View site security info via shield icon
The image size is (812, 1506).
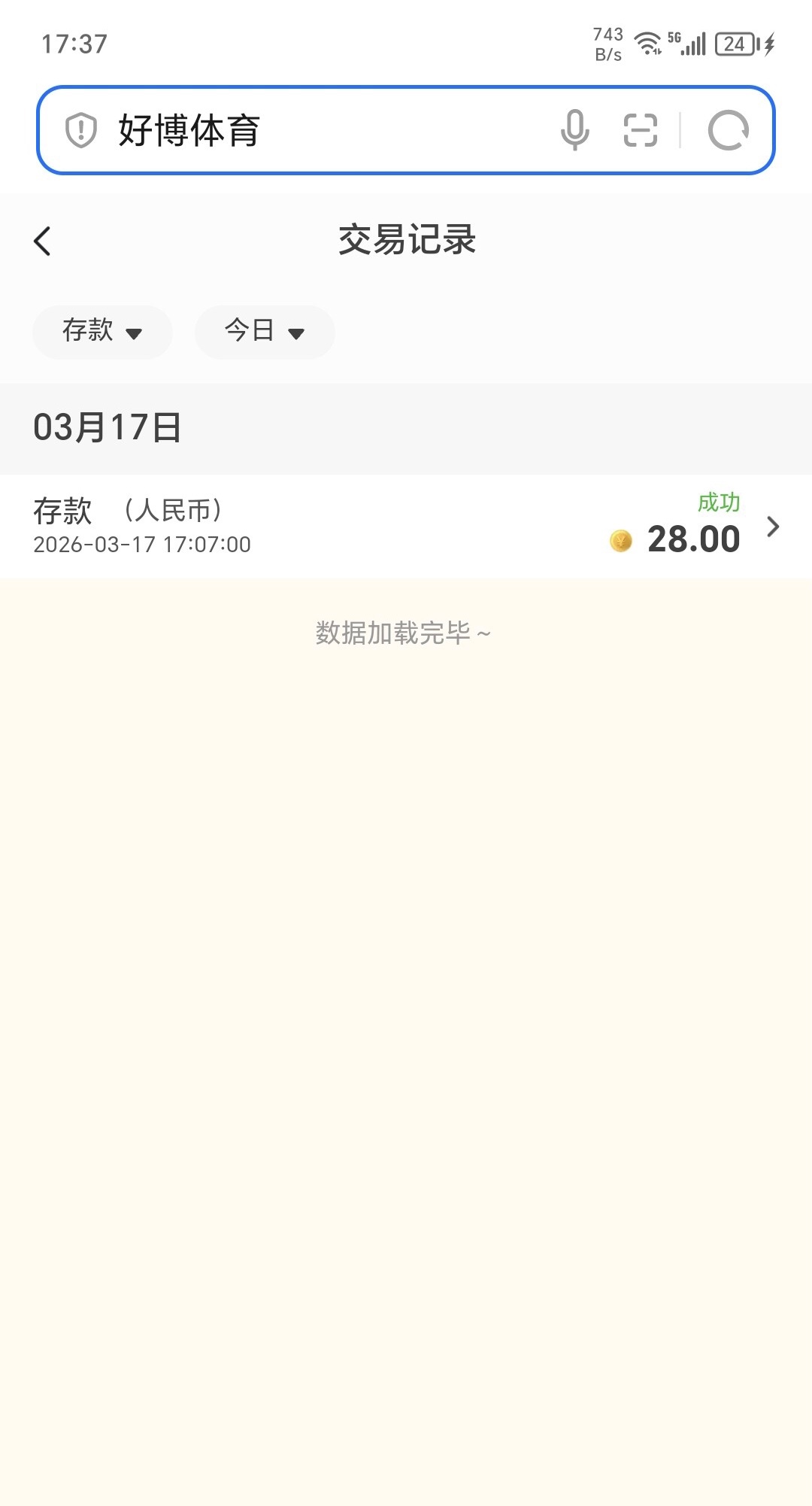pos(81,130)
